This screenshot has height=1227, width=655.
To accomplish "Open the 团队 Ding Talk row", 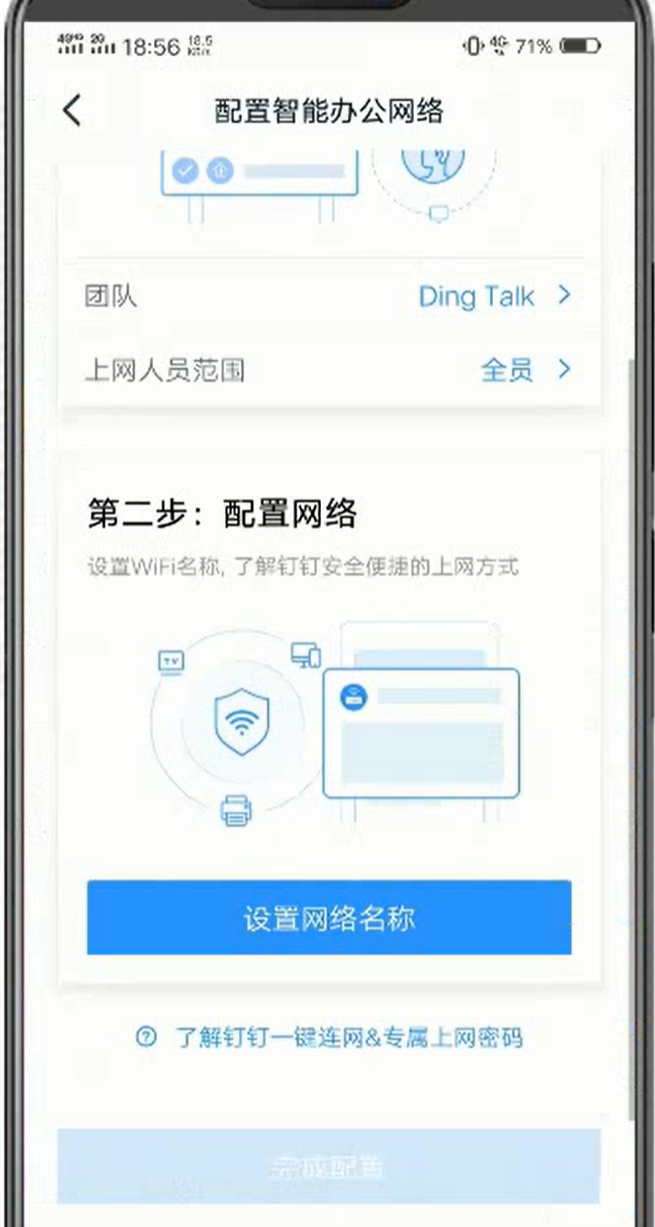I will pos(328,296).
